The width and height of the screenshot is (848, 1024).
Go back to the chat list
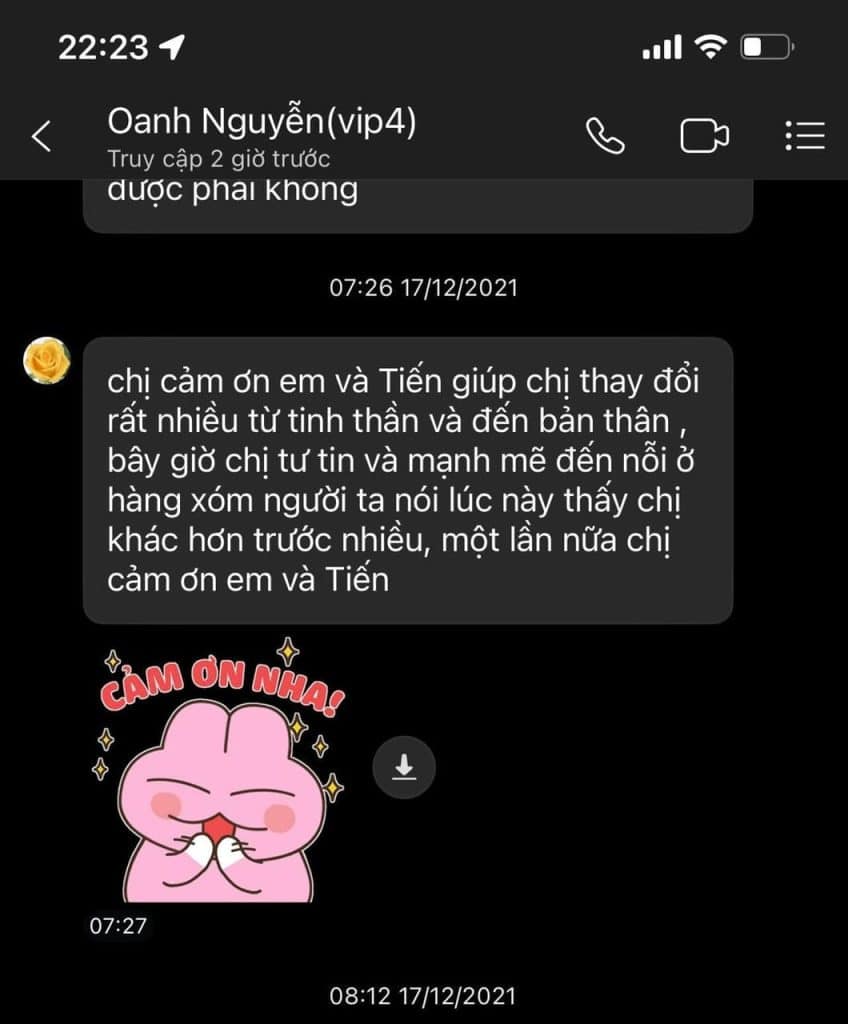tap(41, 136)
